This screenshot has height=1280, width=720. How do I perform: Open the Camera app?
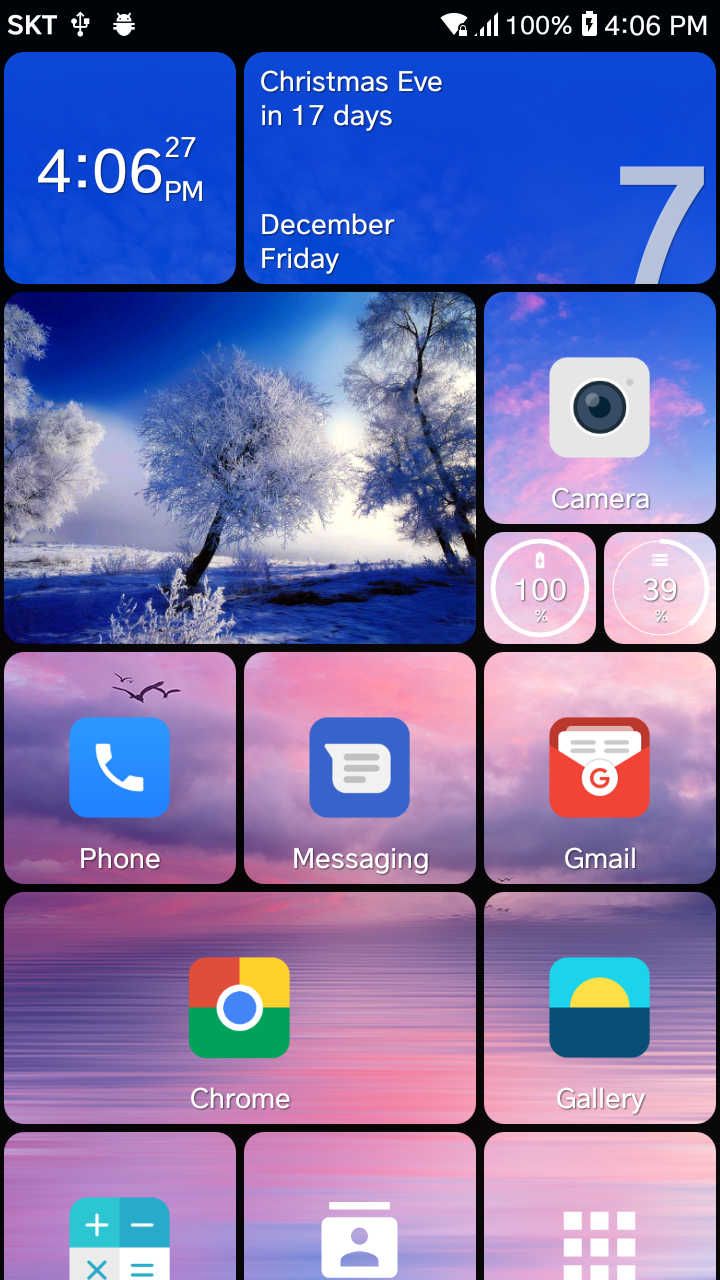[x=599, y=408]
